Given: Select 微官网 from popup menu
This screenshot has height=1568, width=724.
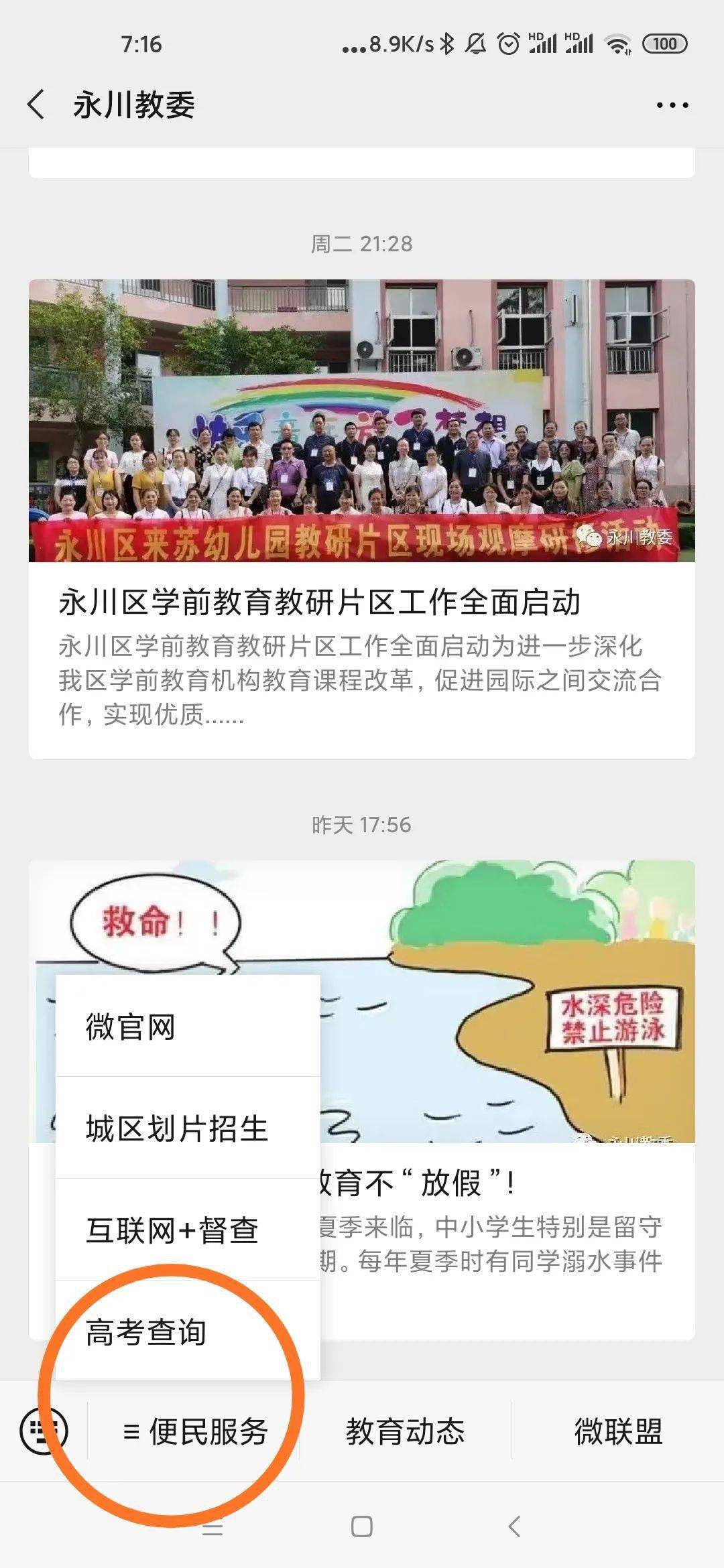Looking at the screenshot, I should tap(188, 1027).
